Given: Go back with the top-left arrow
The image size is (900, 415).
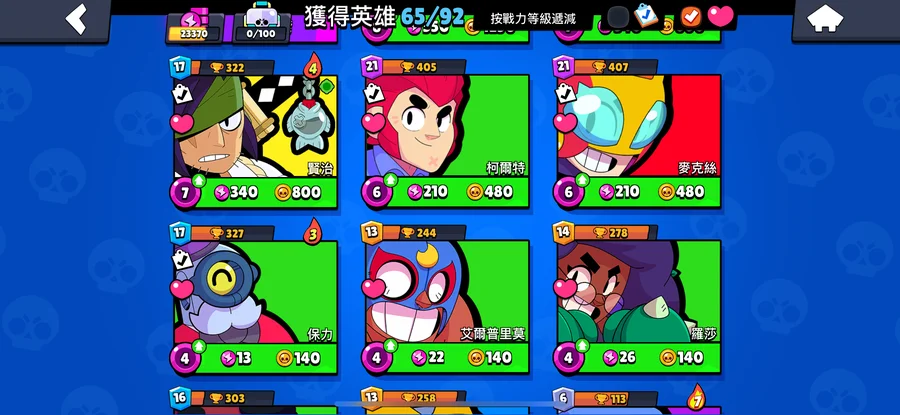Looking at the screenshot, I should (76, 18).
